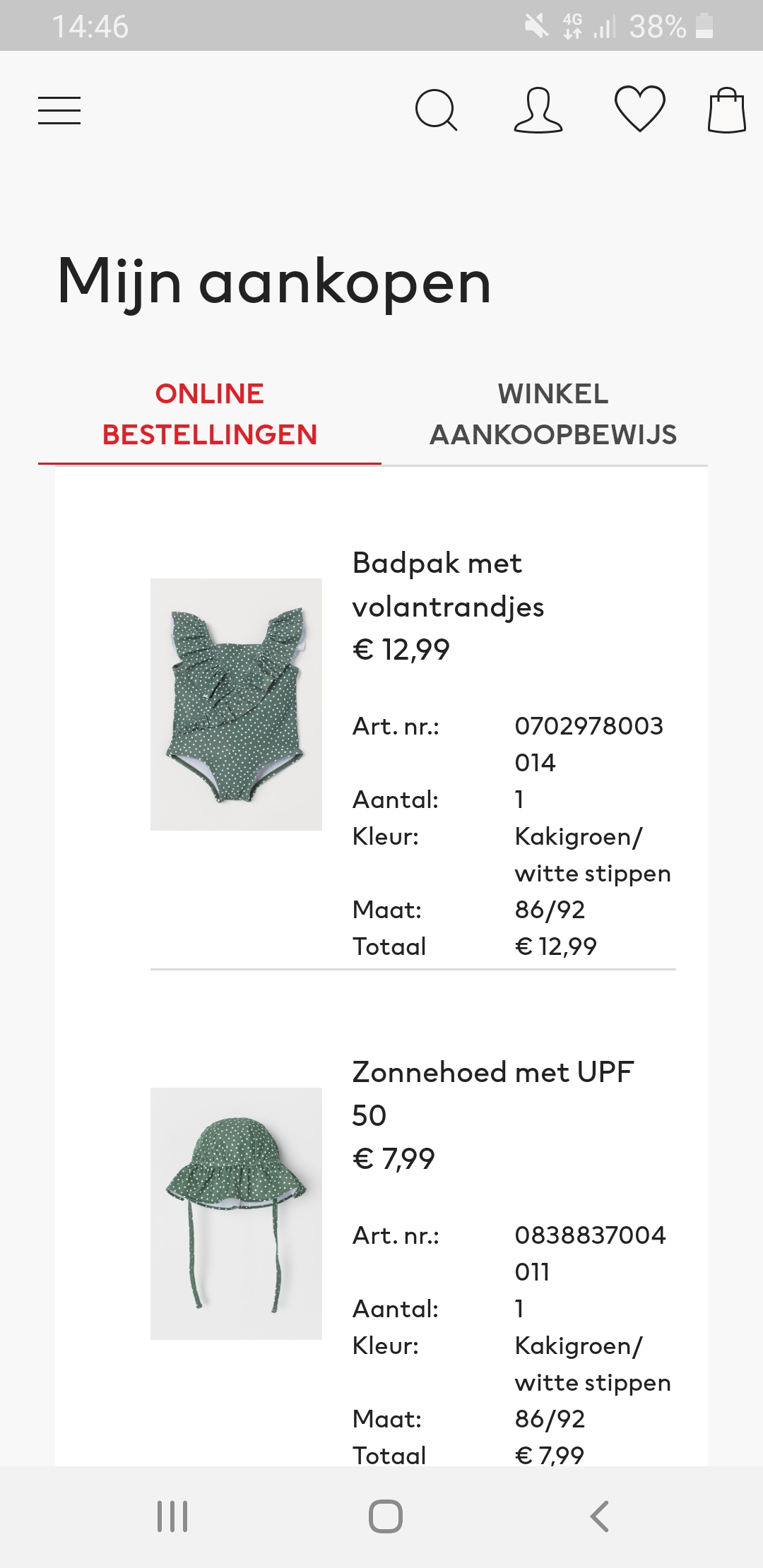Select the Online Bestellingen tab
763x1568 pixels.
coord(210,415)
